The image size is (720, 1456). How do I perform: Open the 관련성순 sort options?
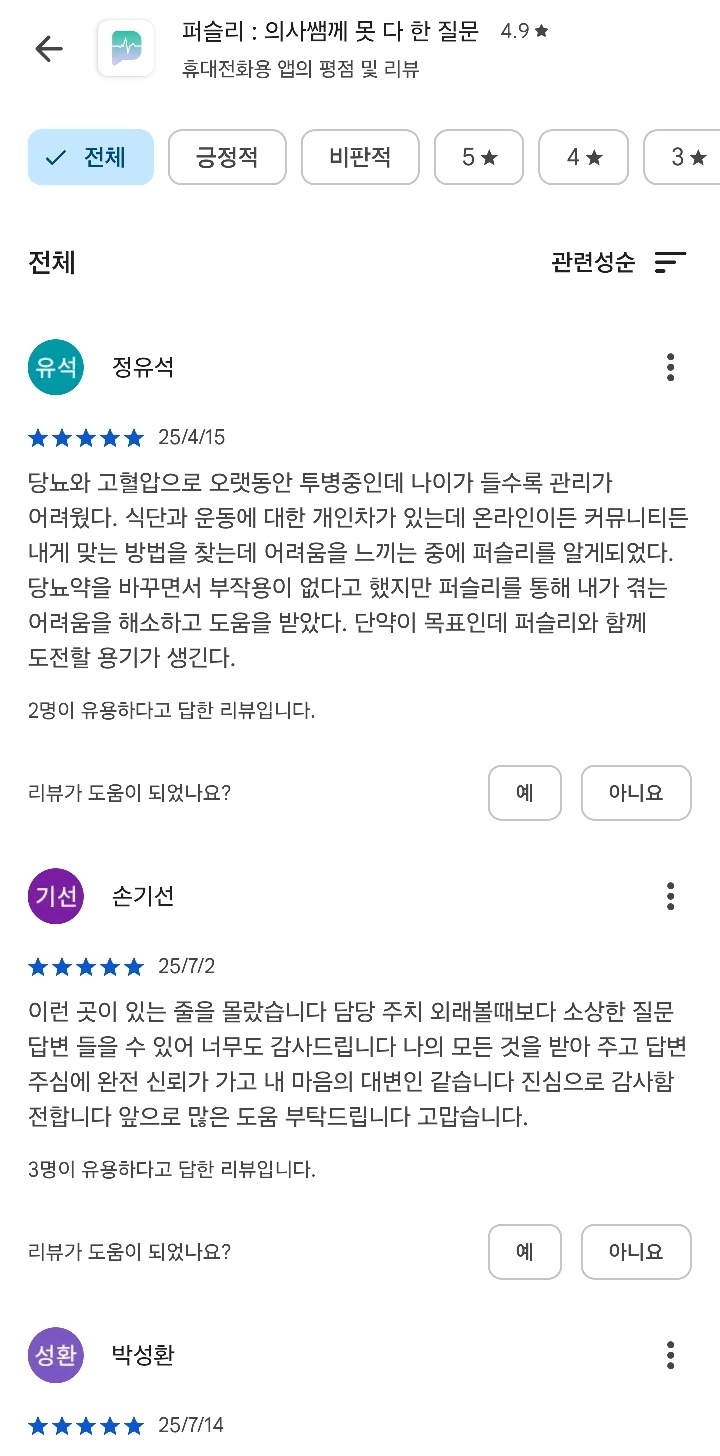pos(618,262)
